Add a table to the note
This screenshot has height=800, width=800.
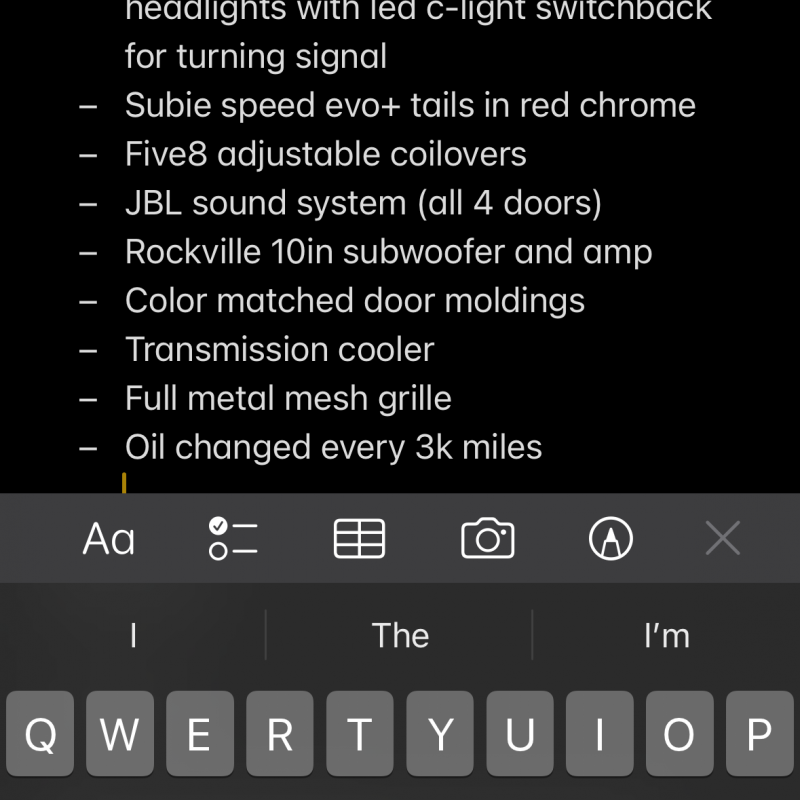[x=359, y=540]
